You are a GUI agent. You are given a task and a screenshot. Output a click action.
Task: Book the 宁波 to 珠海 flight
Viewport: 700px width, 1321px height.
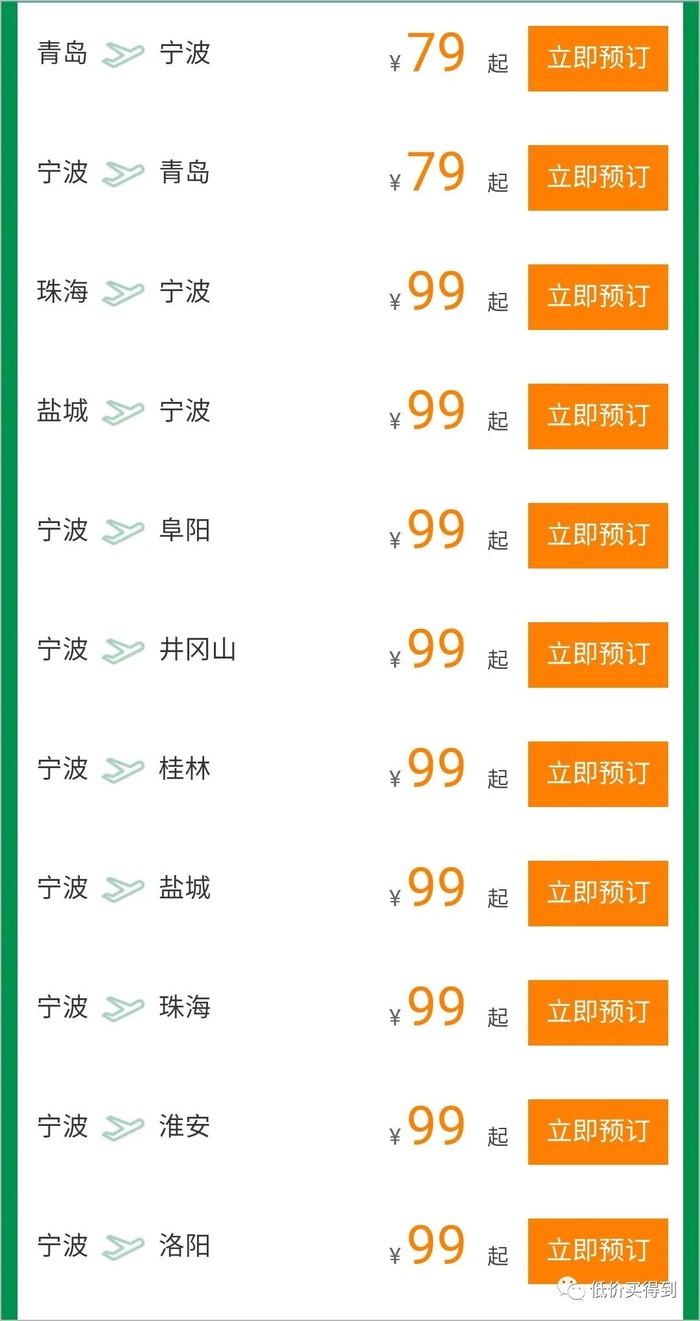click(597, 1012)
